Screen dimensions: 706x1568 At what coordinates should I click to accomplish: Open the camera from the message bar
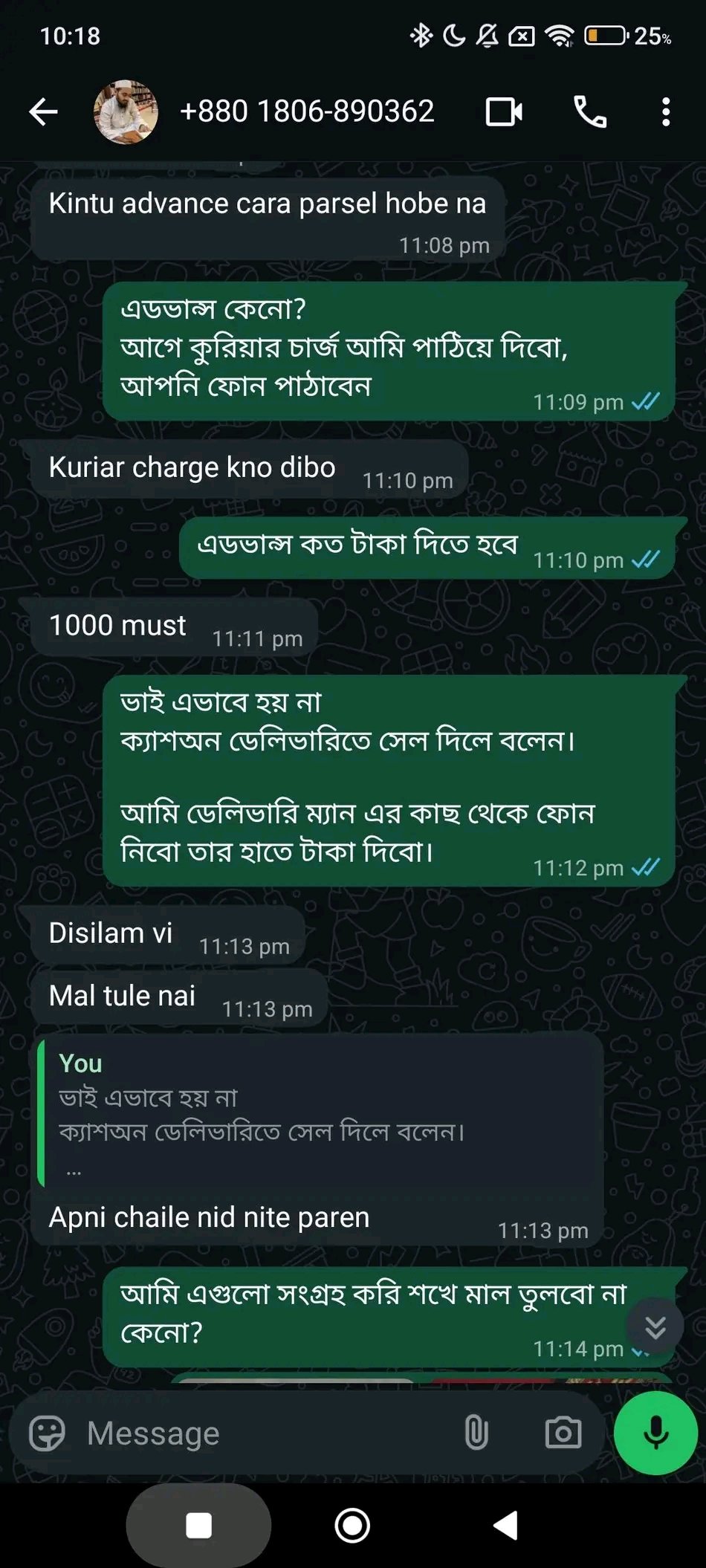563,1433
